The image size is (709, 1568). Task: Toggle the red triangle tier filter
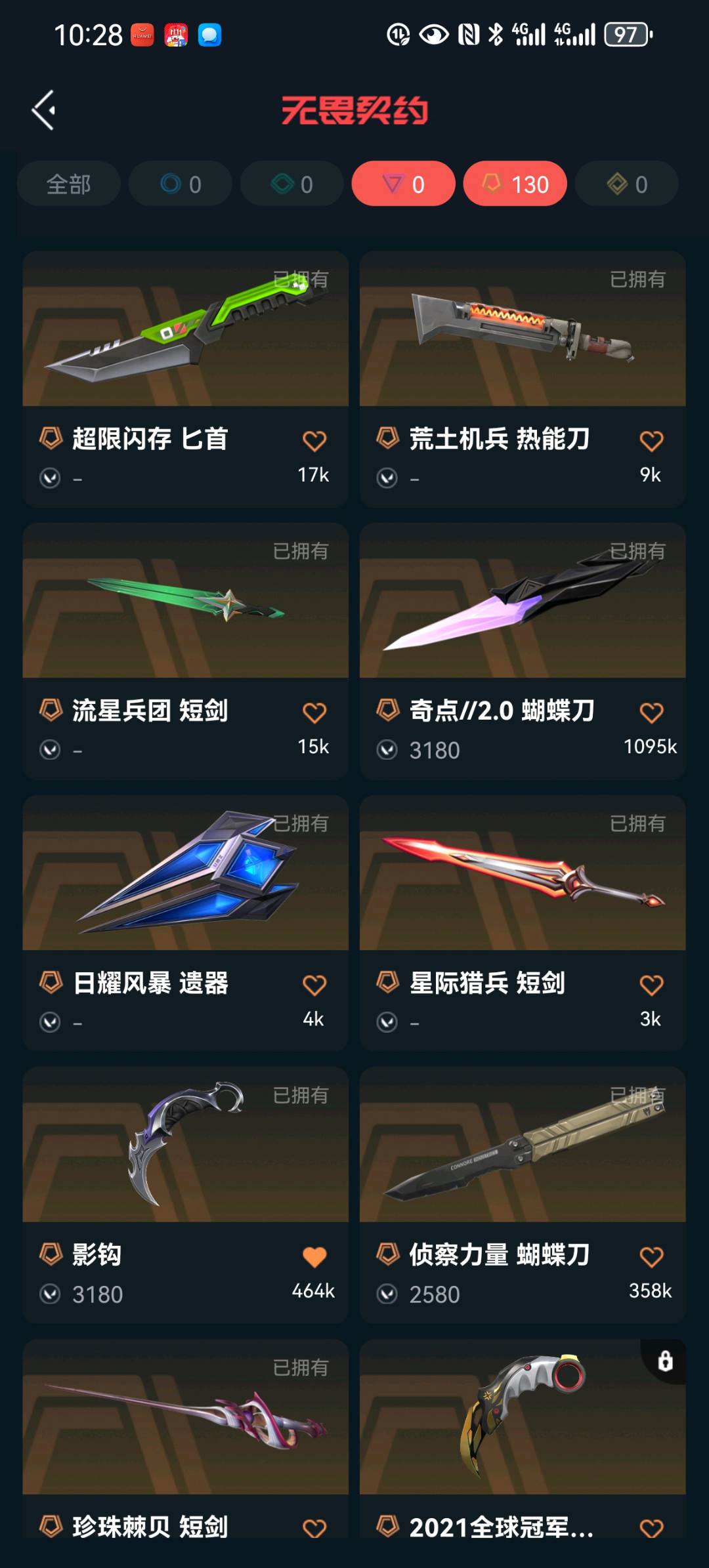click(403, 184)
